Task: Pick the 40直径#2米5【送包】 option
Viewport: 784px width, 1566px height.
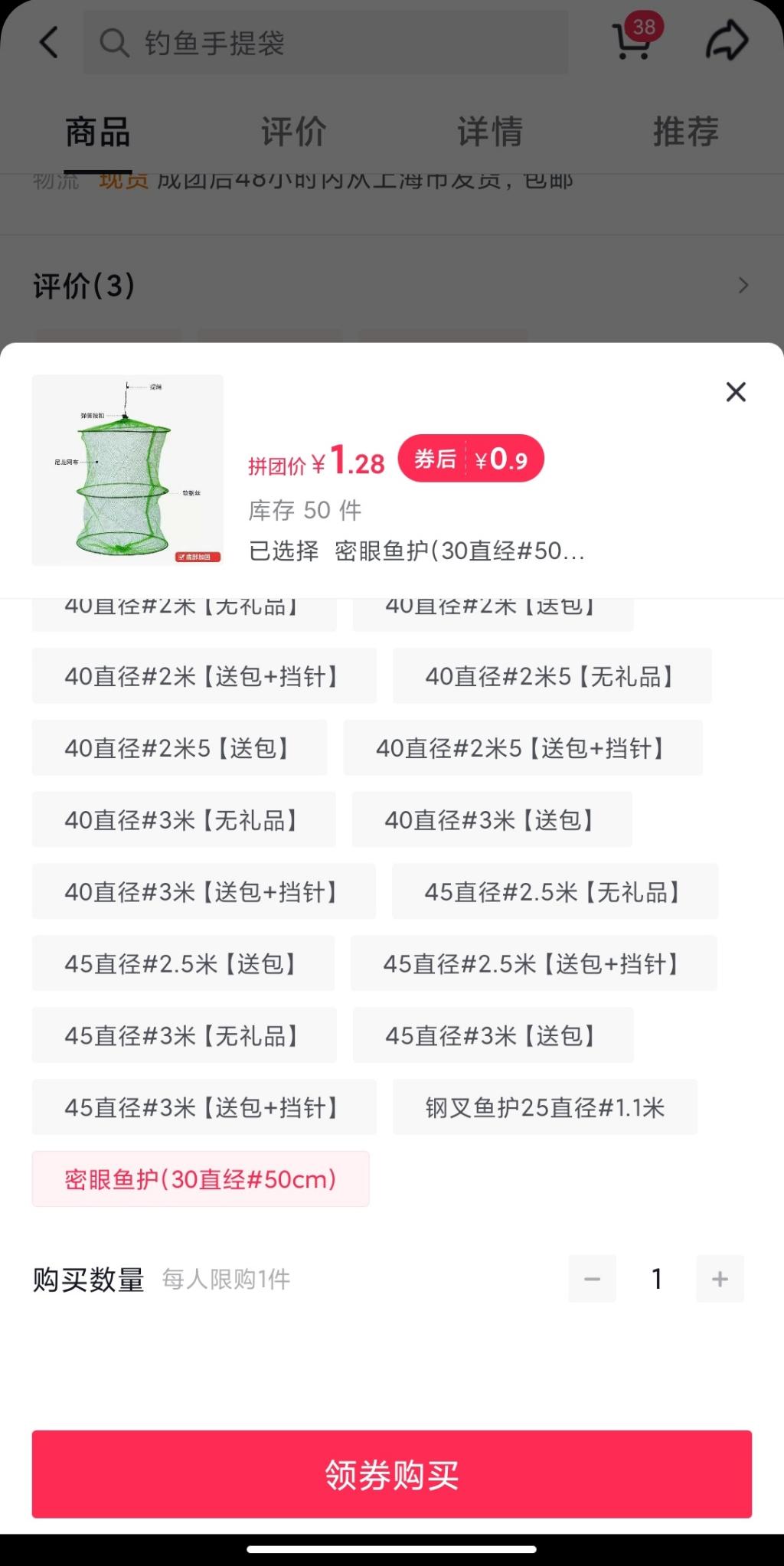Action: (x=179, y=748)
